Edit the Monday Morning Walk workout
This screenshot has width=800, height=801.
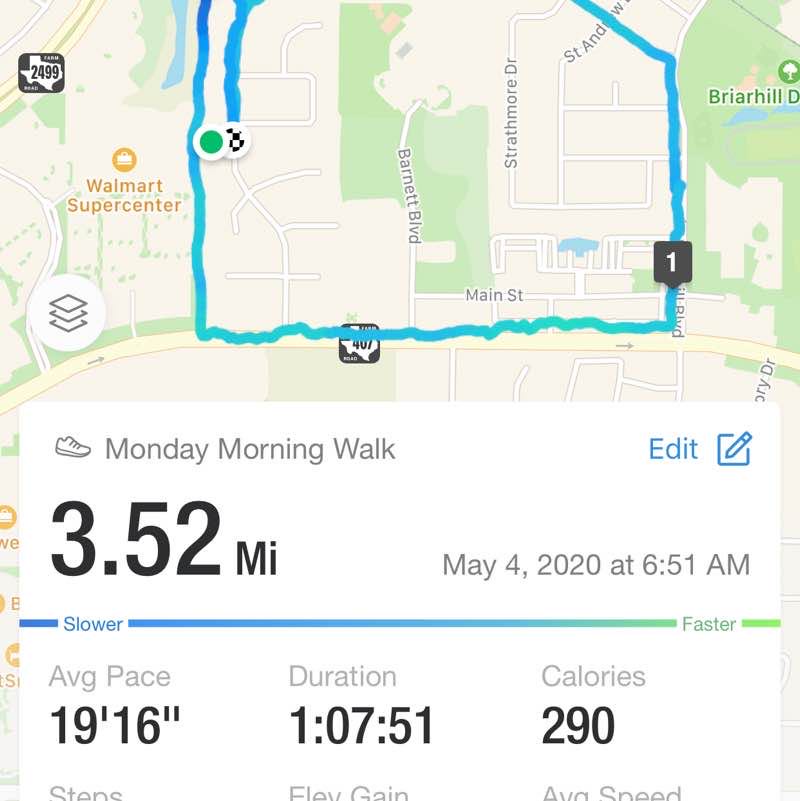tap(700, 449)
